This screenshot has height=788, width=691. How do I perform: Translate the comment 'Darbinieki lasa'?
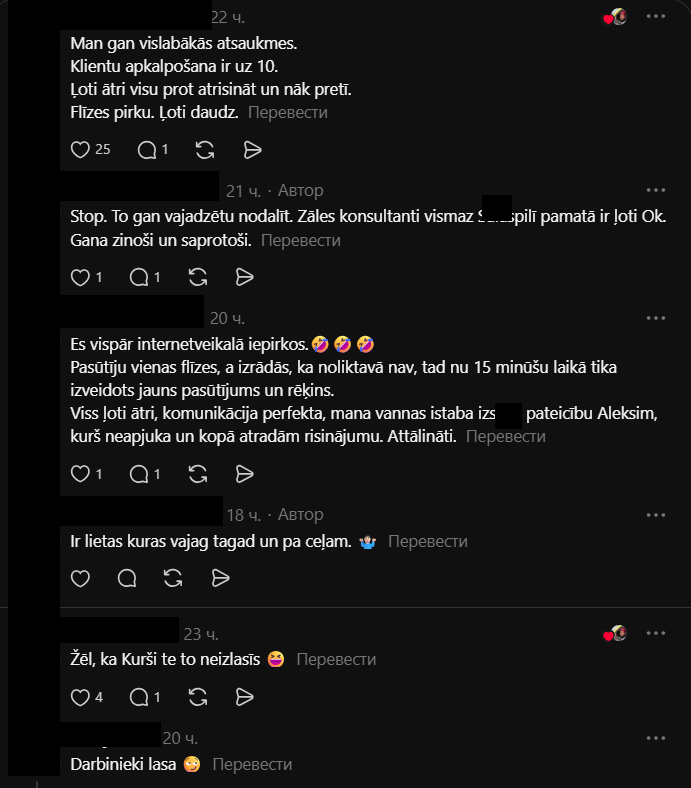252,764
